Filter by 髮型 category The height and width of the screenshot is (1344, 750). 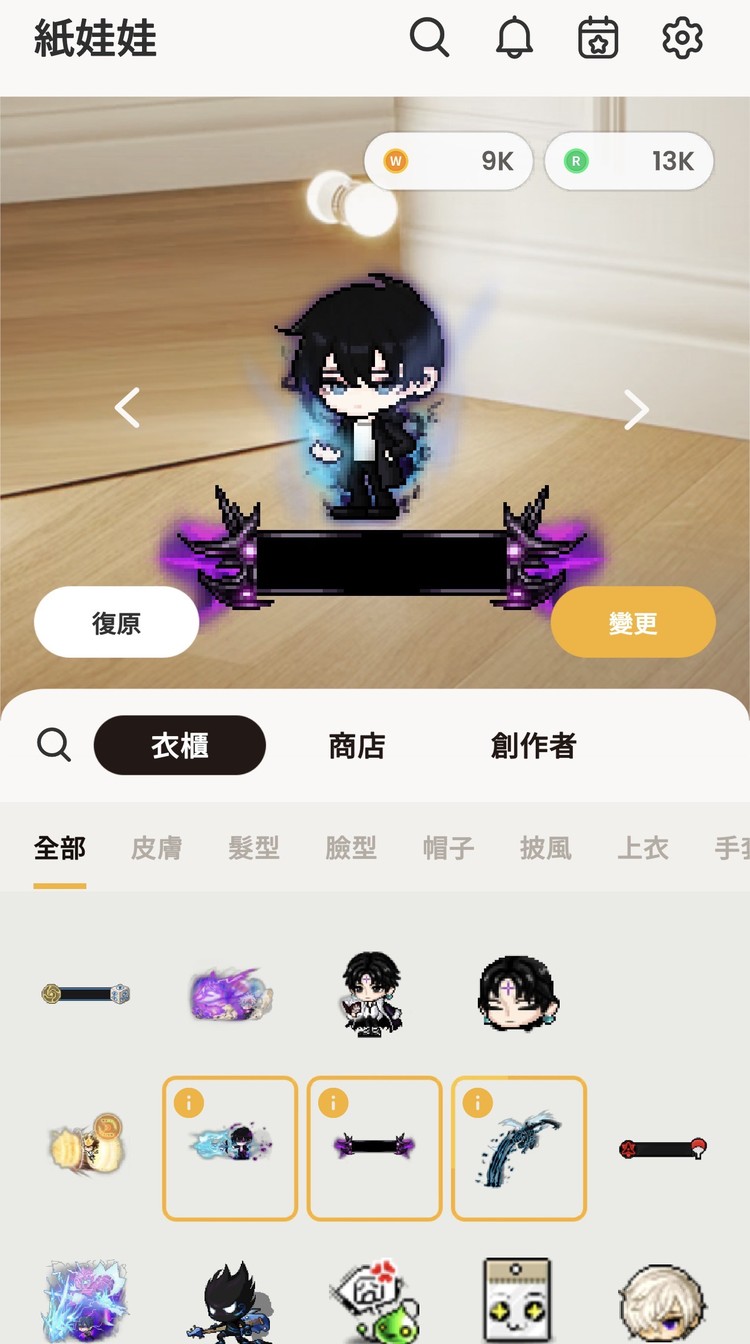253,848
